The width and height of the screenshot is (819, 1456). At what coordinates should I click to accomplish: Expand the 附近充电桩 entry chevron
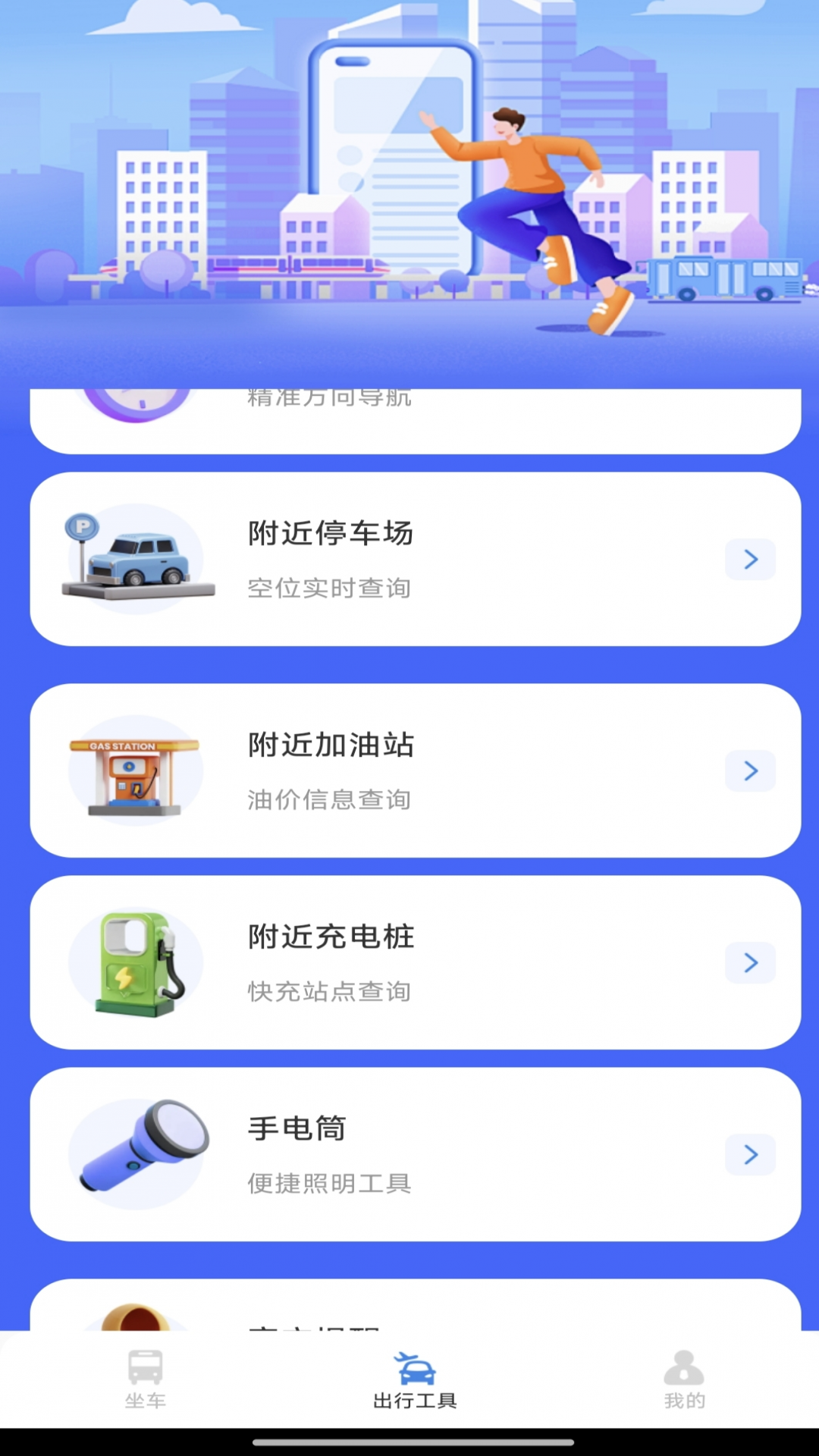click(x=751, y=962)
